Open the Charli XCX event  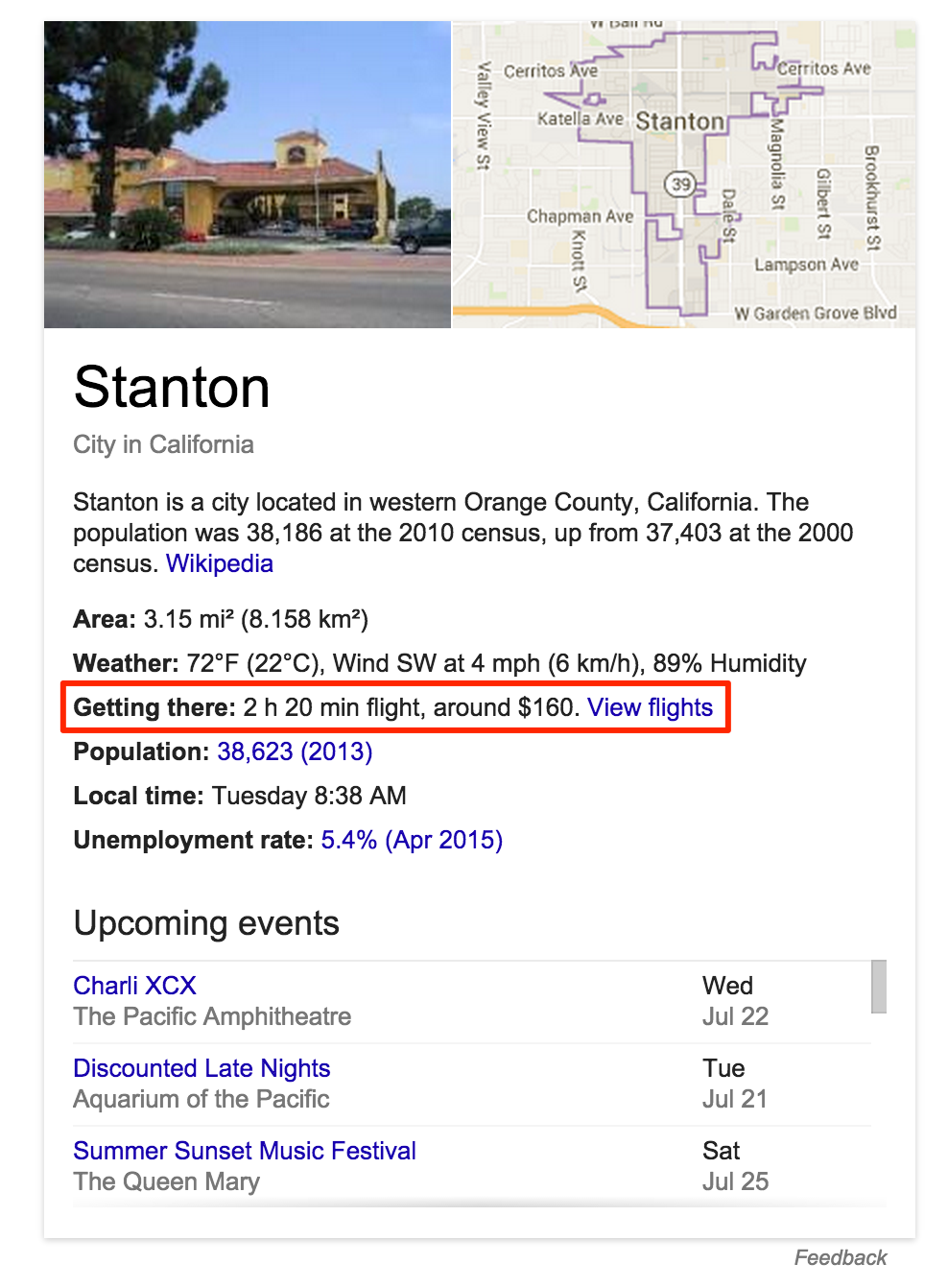click(134, 986)
